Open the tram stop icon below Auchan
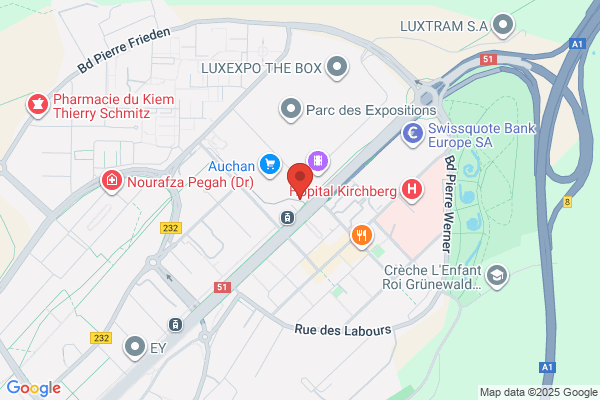 coord(287,218)
